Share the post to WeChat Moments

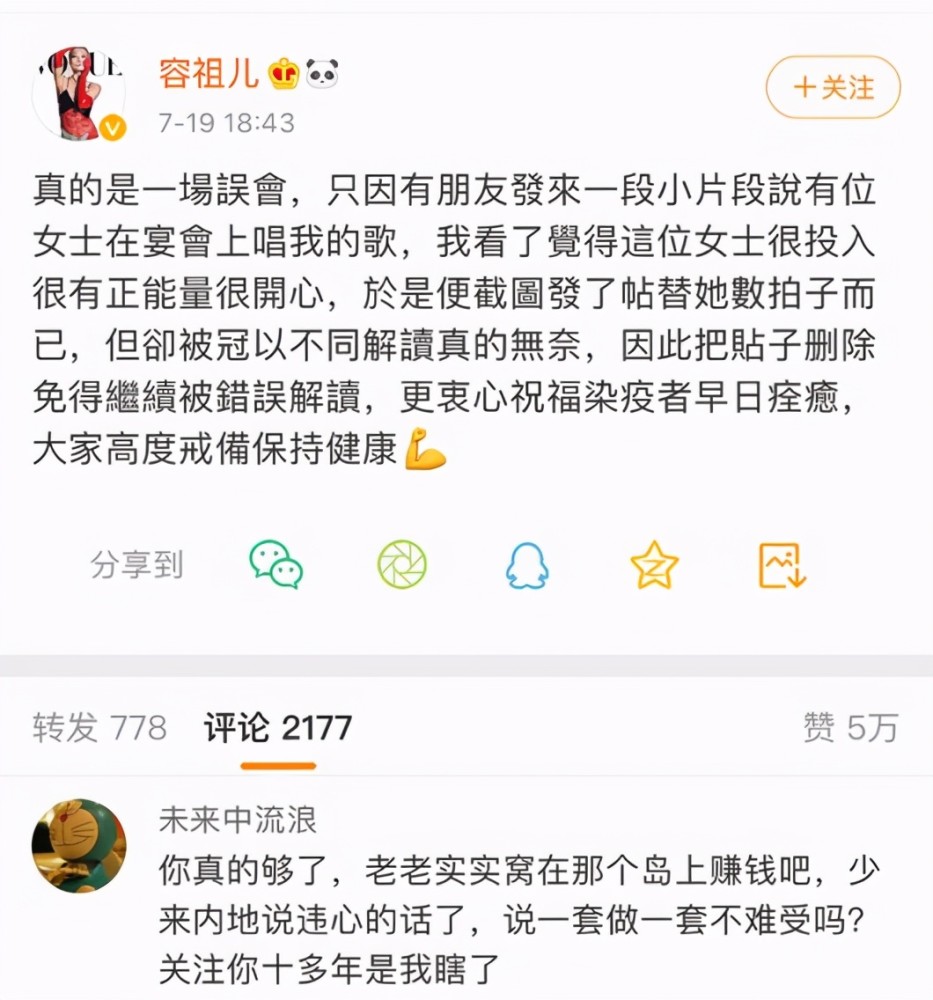click(x=402, y=565)
